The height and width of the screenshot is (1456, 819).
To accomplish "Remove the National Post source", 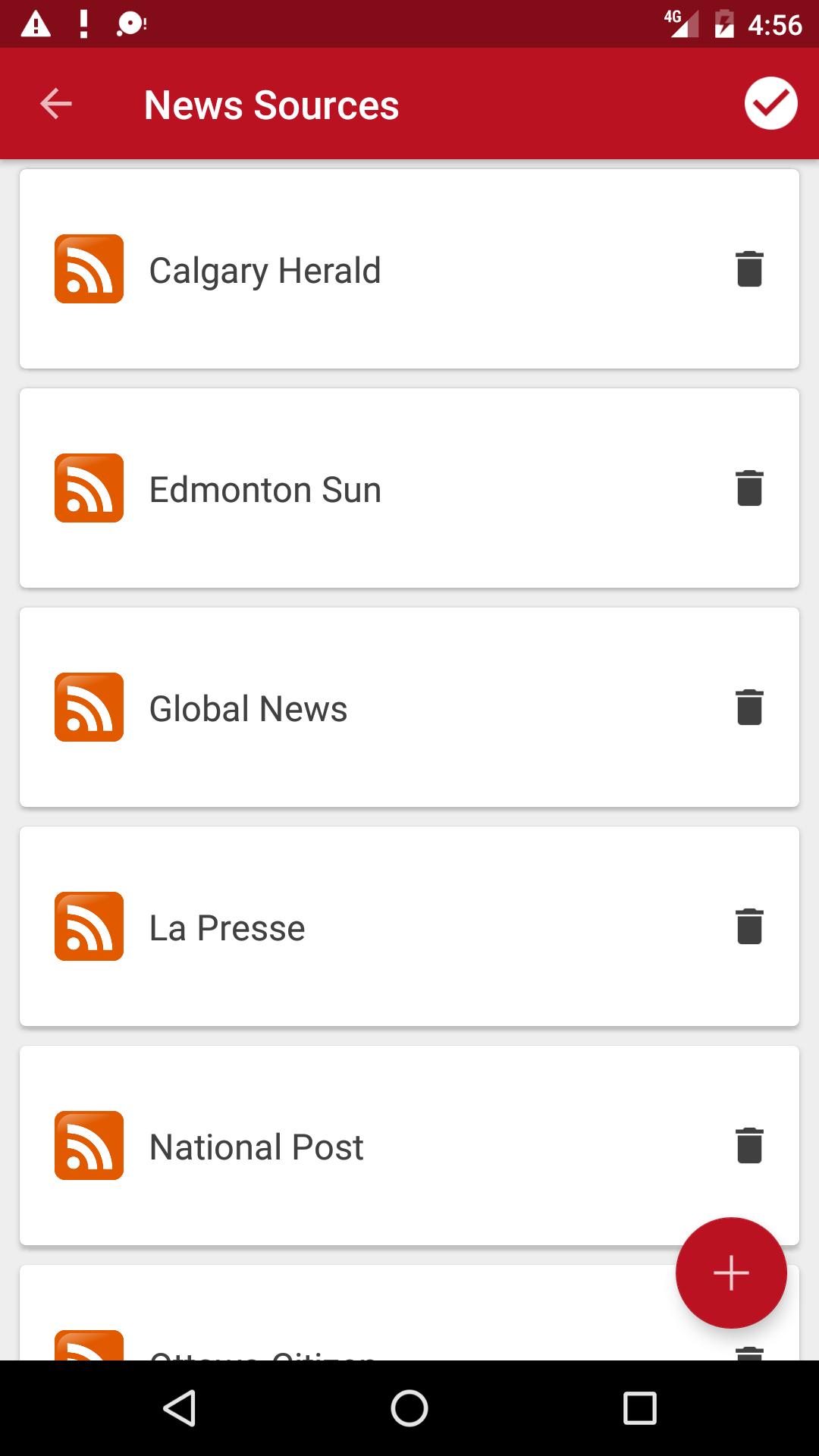I will [x=749, y=1146].
